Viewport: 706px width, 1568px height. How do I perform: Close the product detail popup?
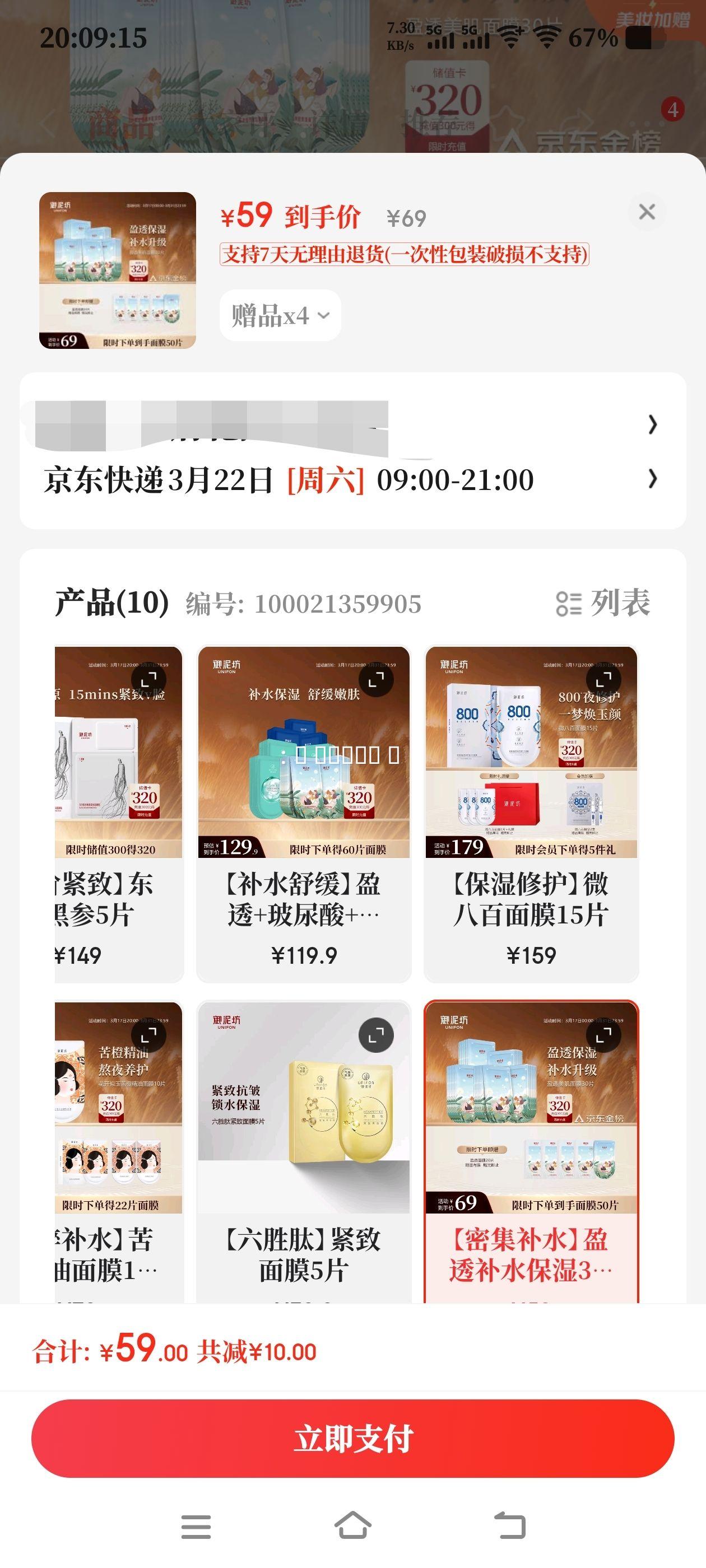click(x=648, y=212)
